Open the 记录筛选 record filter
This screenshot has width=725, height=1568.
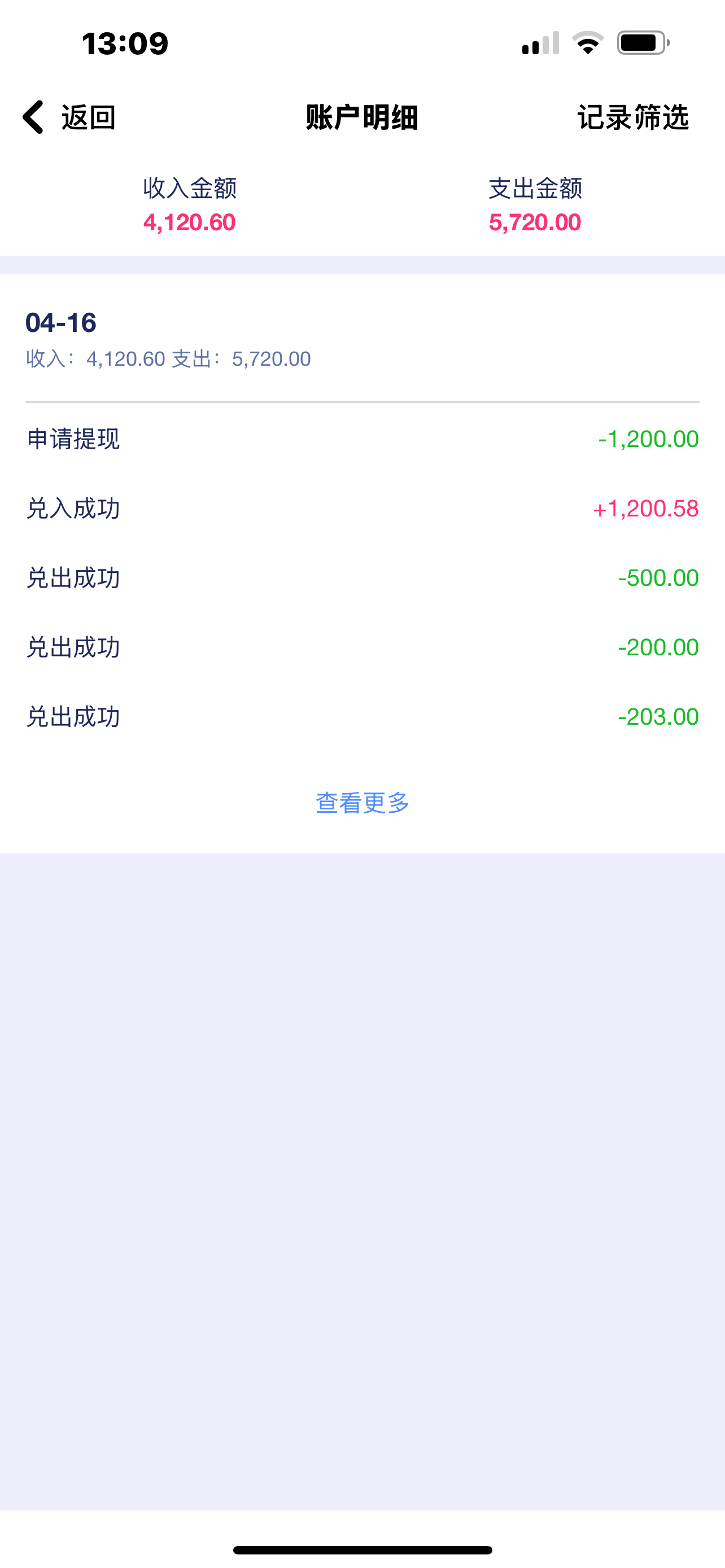coord(632,117)
